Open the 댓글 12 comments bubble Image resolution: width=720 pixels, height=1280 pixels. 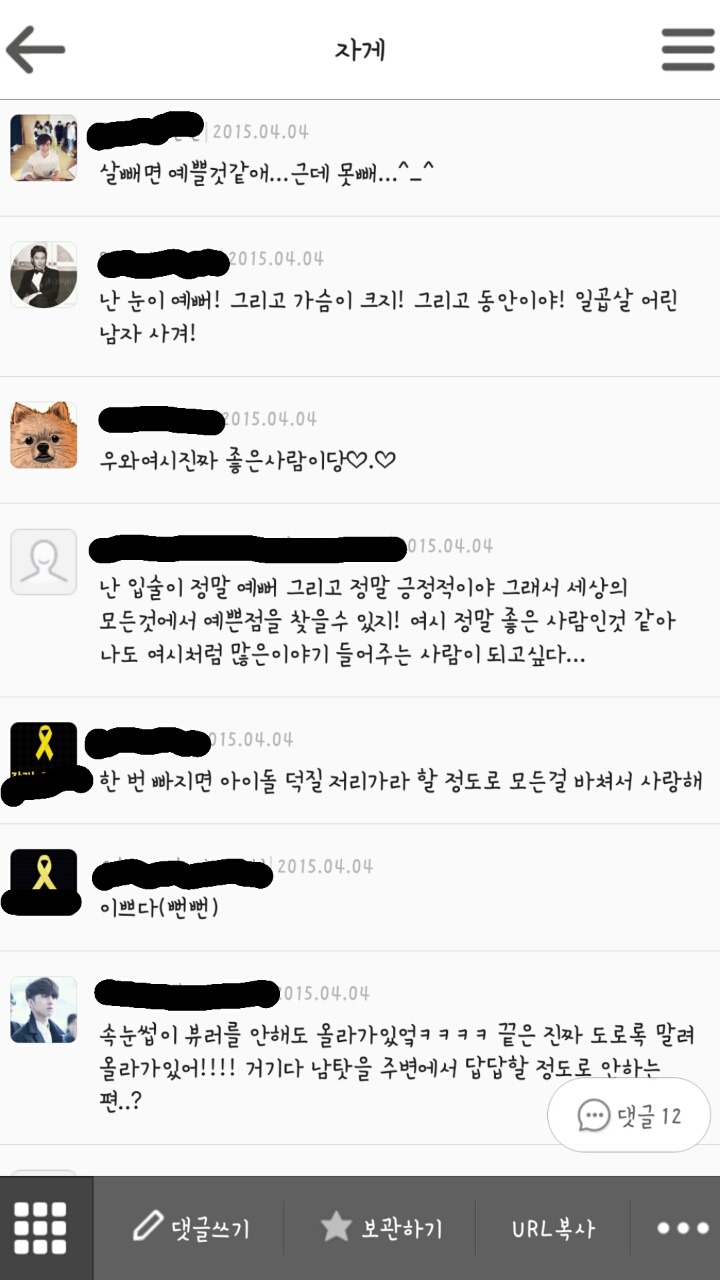[x=629, y=1115]
